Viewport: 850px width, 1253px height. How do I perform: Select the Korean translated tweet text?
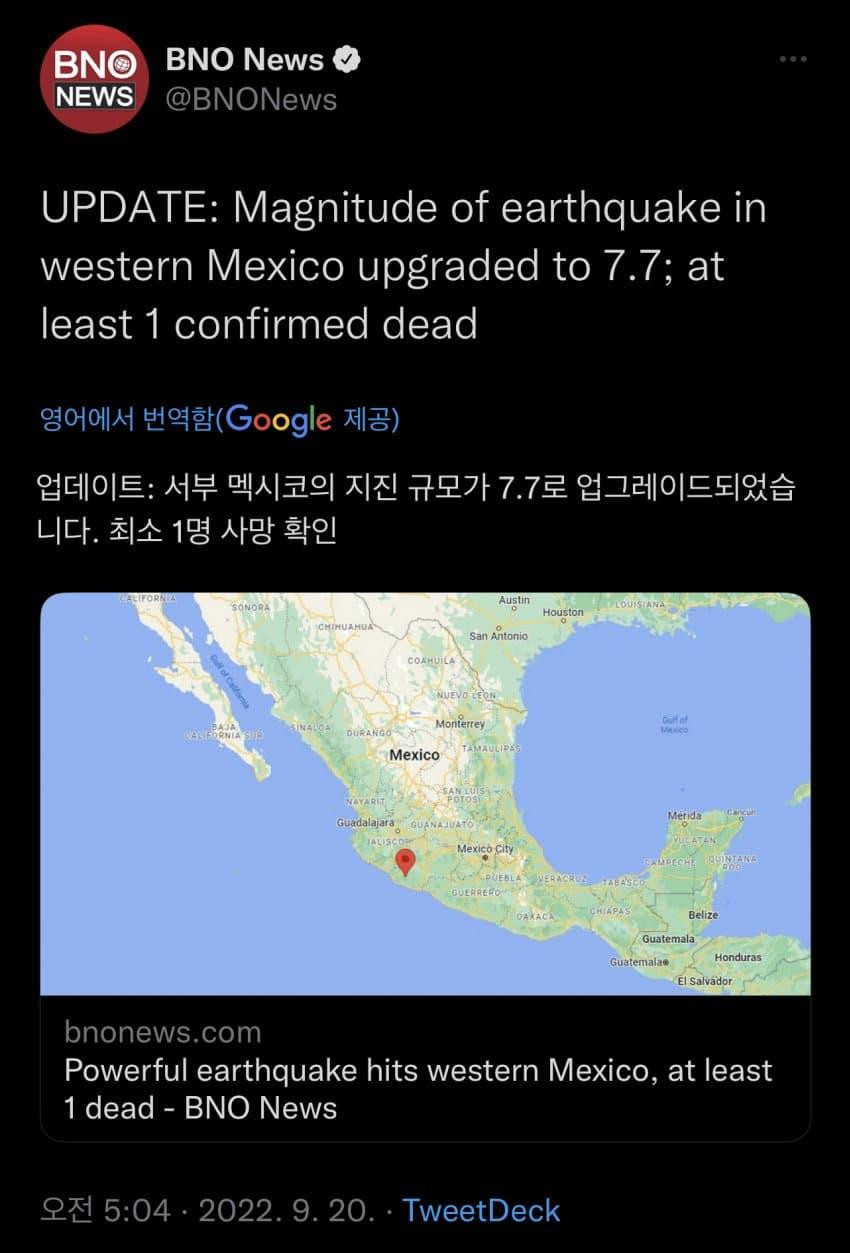(420, 505)
